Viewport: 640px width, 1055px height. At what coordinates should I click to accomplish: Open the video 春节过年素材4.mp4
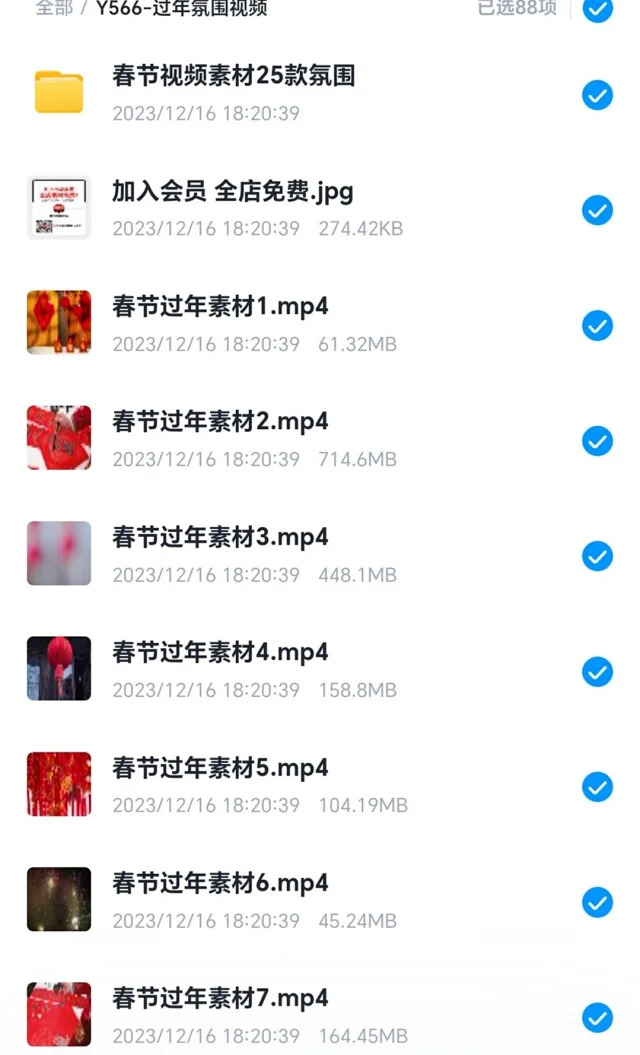click(220, 653)
